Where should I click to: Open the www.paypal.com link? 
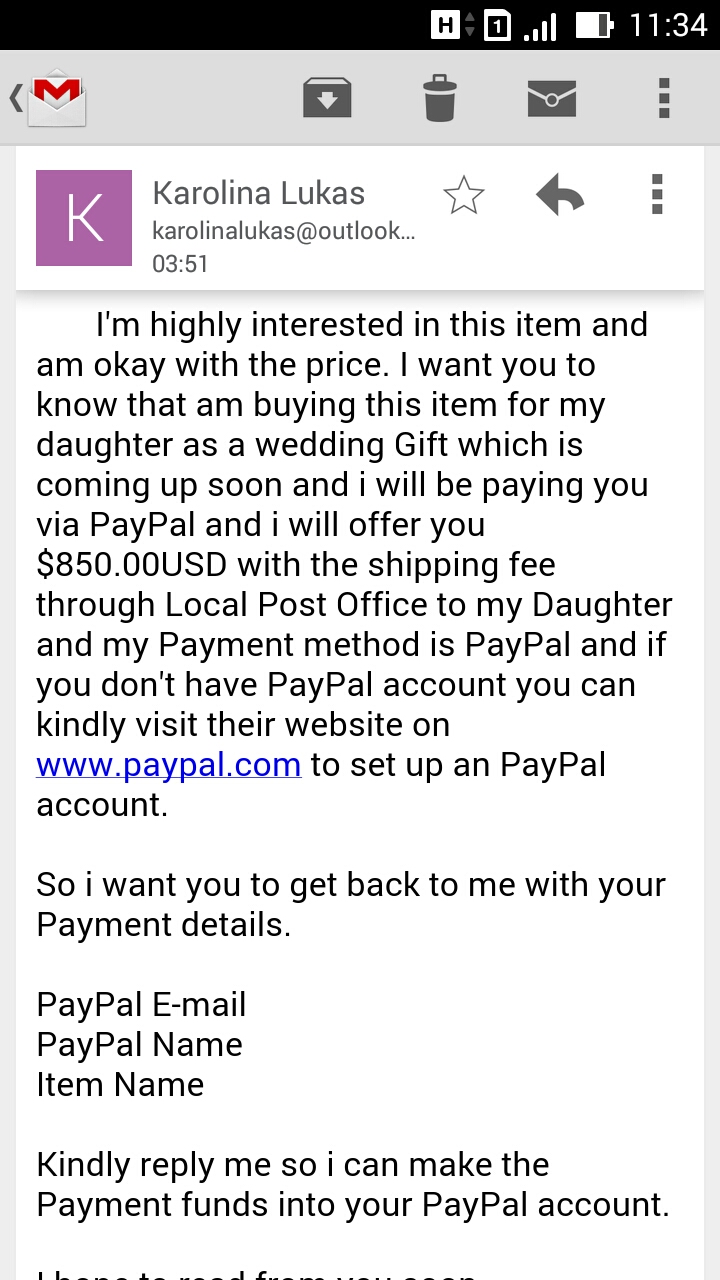(x=169, y=765)
